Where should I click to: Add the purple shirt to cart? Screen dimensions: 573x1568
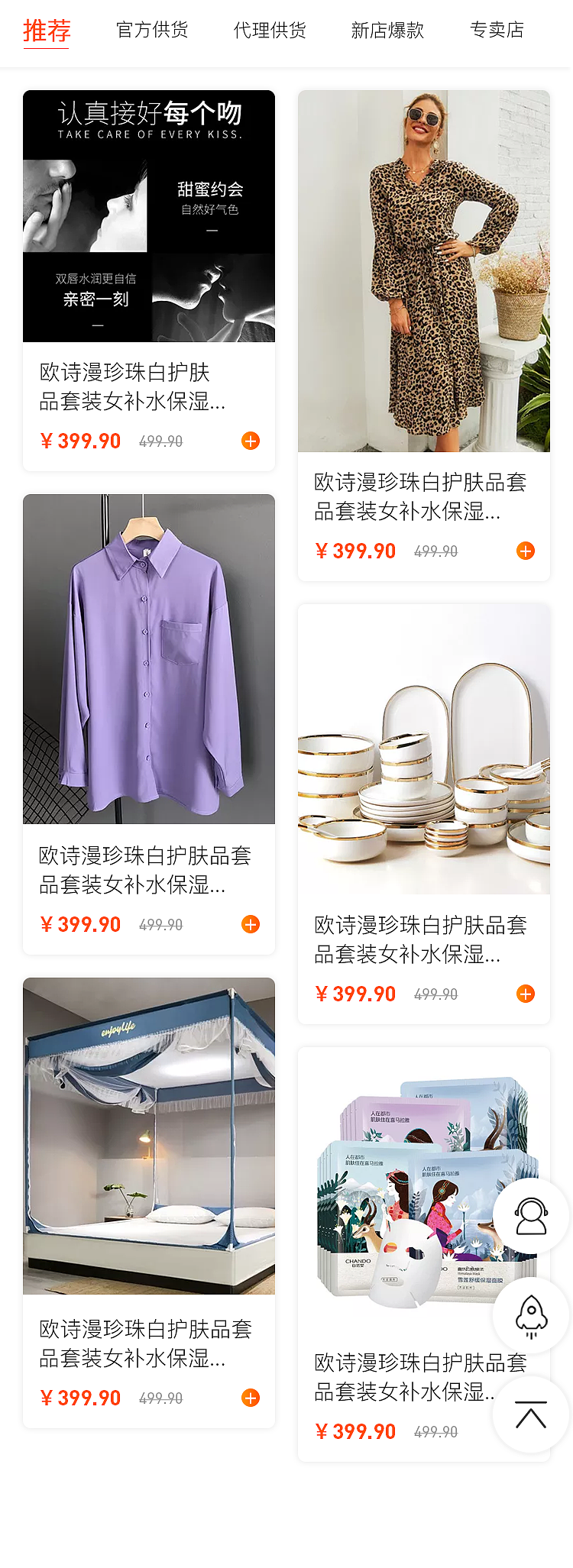click(249, 923)
